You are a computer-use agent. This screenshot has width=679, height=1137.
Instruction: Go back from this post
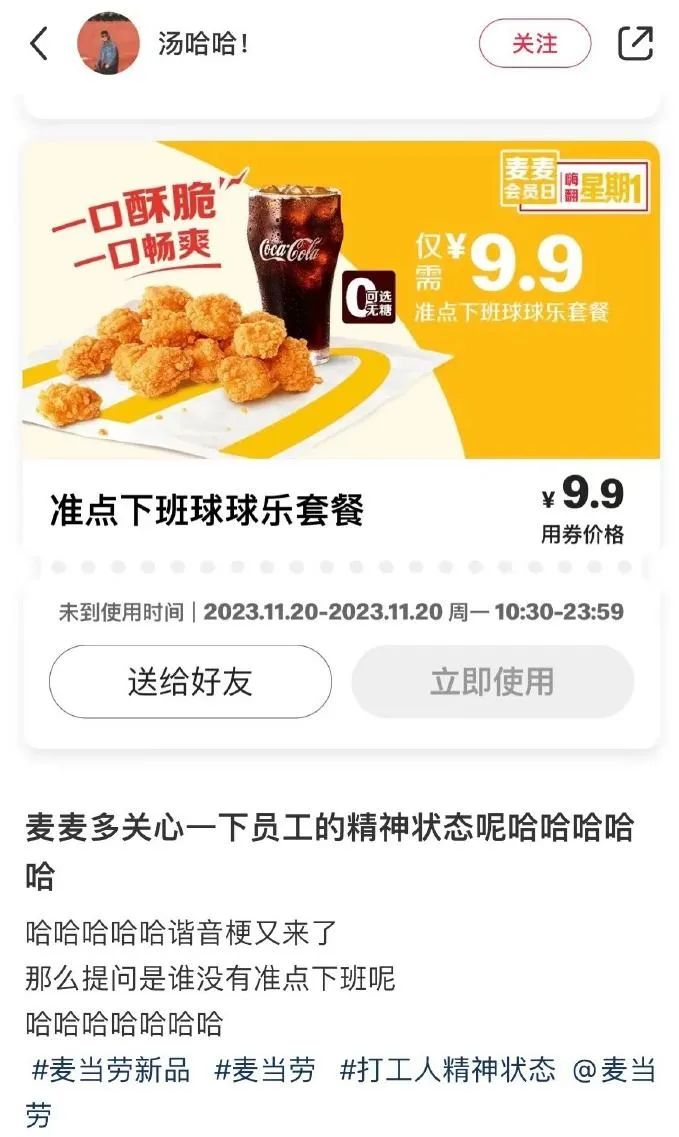click(x=39, y=44)
